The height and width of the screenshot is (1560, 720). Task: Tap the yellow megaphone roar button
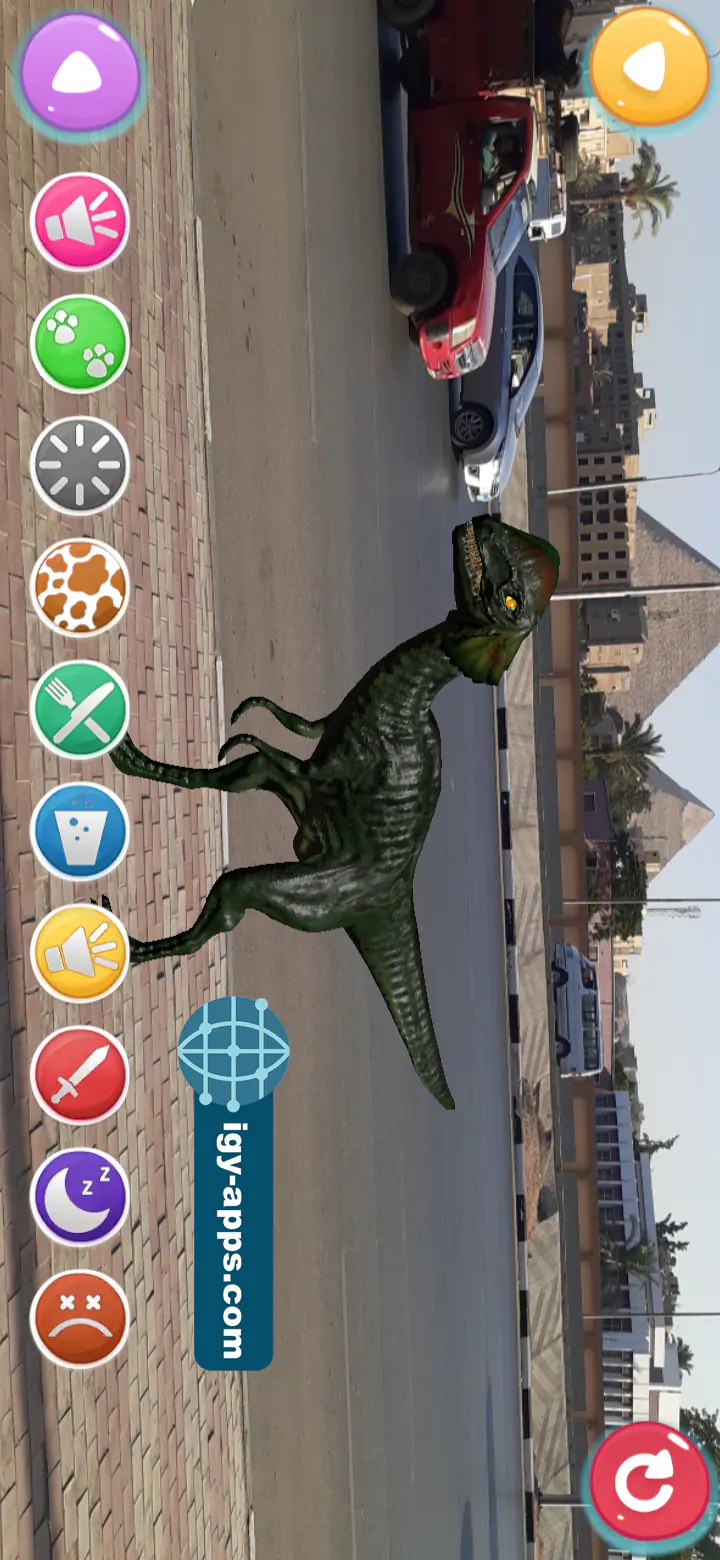point(80,953)
